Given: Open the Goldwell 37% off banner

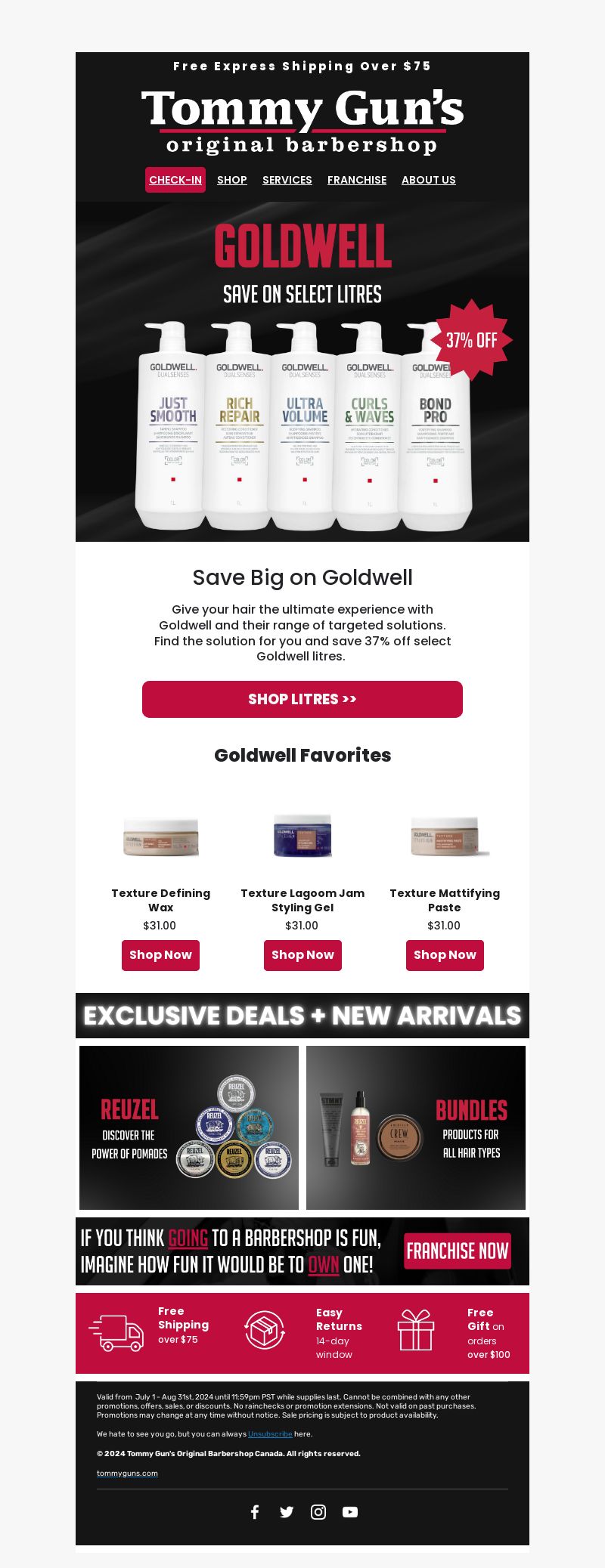Looking at the screenshot, I should [302, 372].
